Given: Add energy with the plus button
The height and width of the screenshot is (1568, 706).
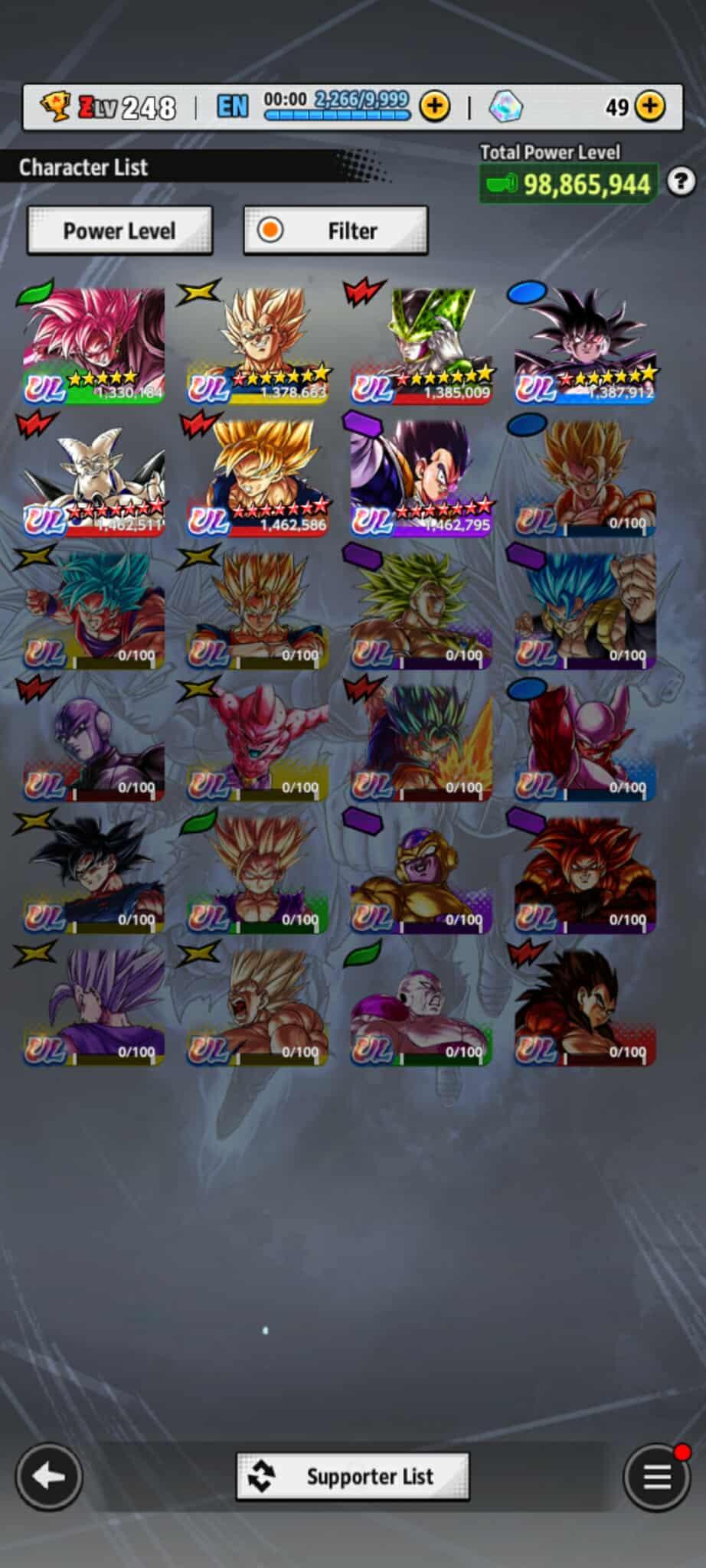Looking at the screenshot, I should click(x=434, y=106).
